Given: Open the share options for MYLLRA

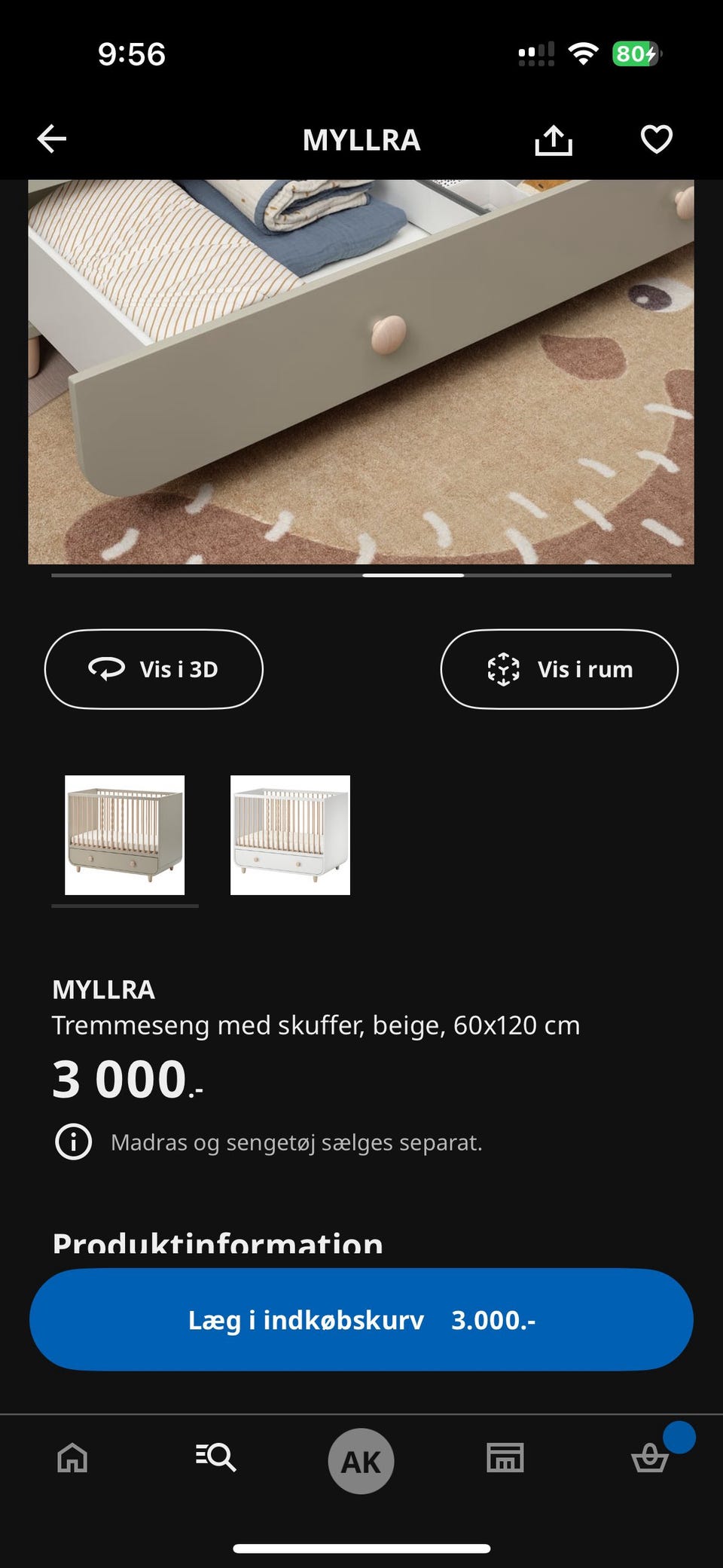Looking at the screenshot, I should [554, 139].
